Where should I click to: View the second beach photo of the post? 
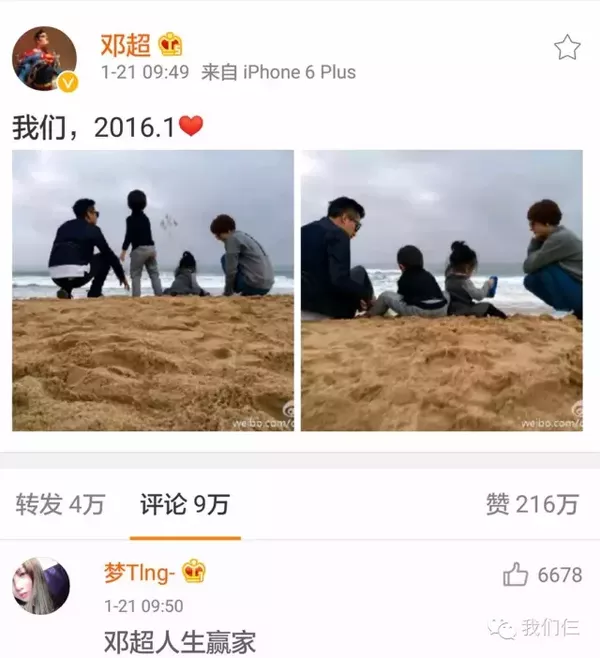pyautogui.click(x=441, y=290)
